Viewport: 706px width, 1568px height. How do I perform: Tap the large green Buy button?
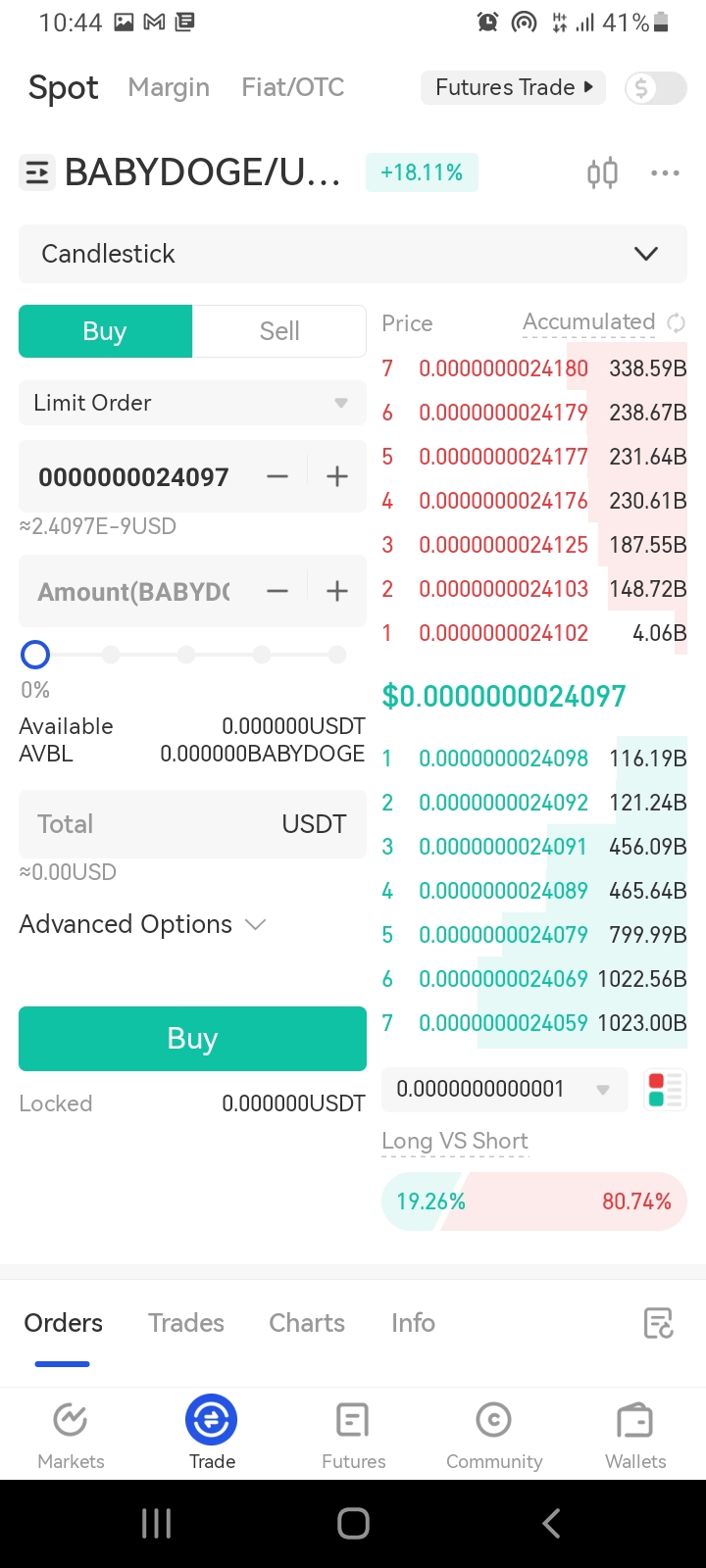tap(192, 1039)
